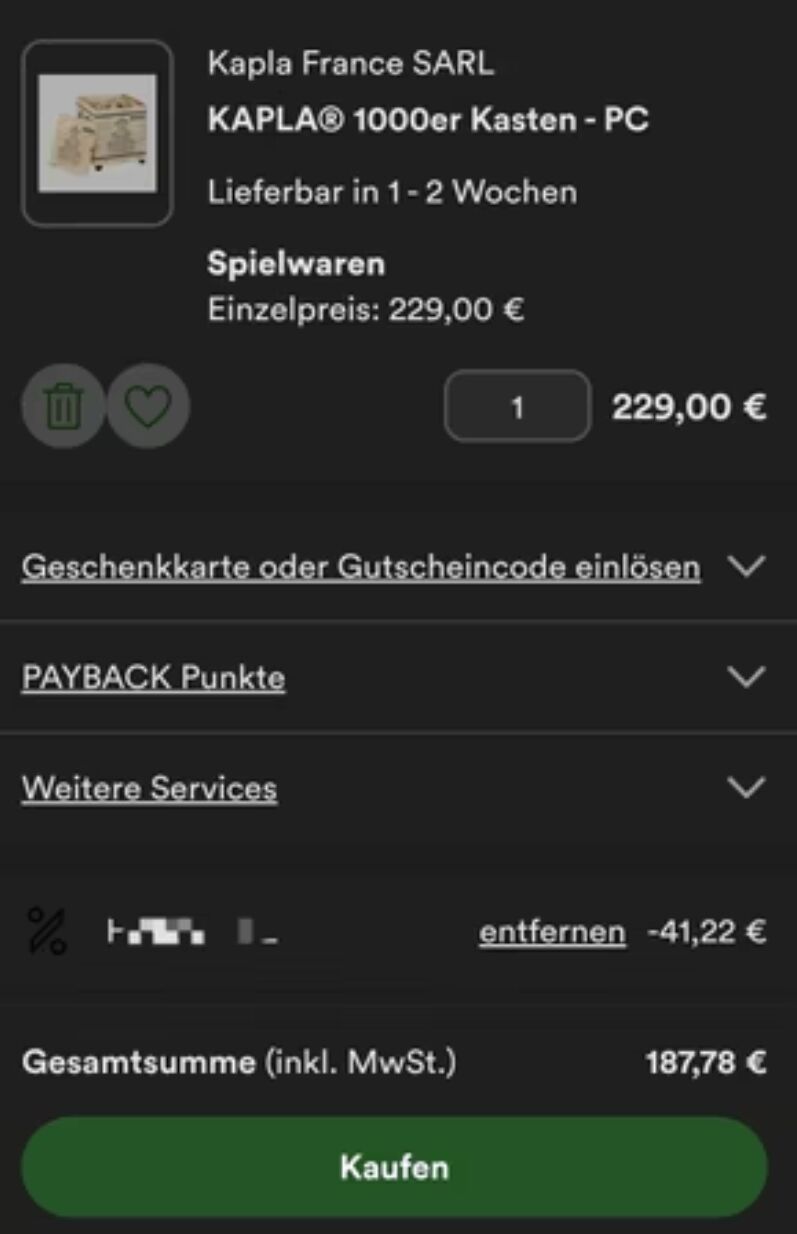Expand Geschenkkarte oder Gutscheincode einlösen
Screen dimensions: 797x1234
pos(361,567)
